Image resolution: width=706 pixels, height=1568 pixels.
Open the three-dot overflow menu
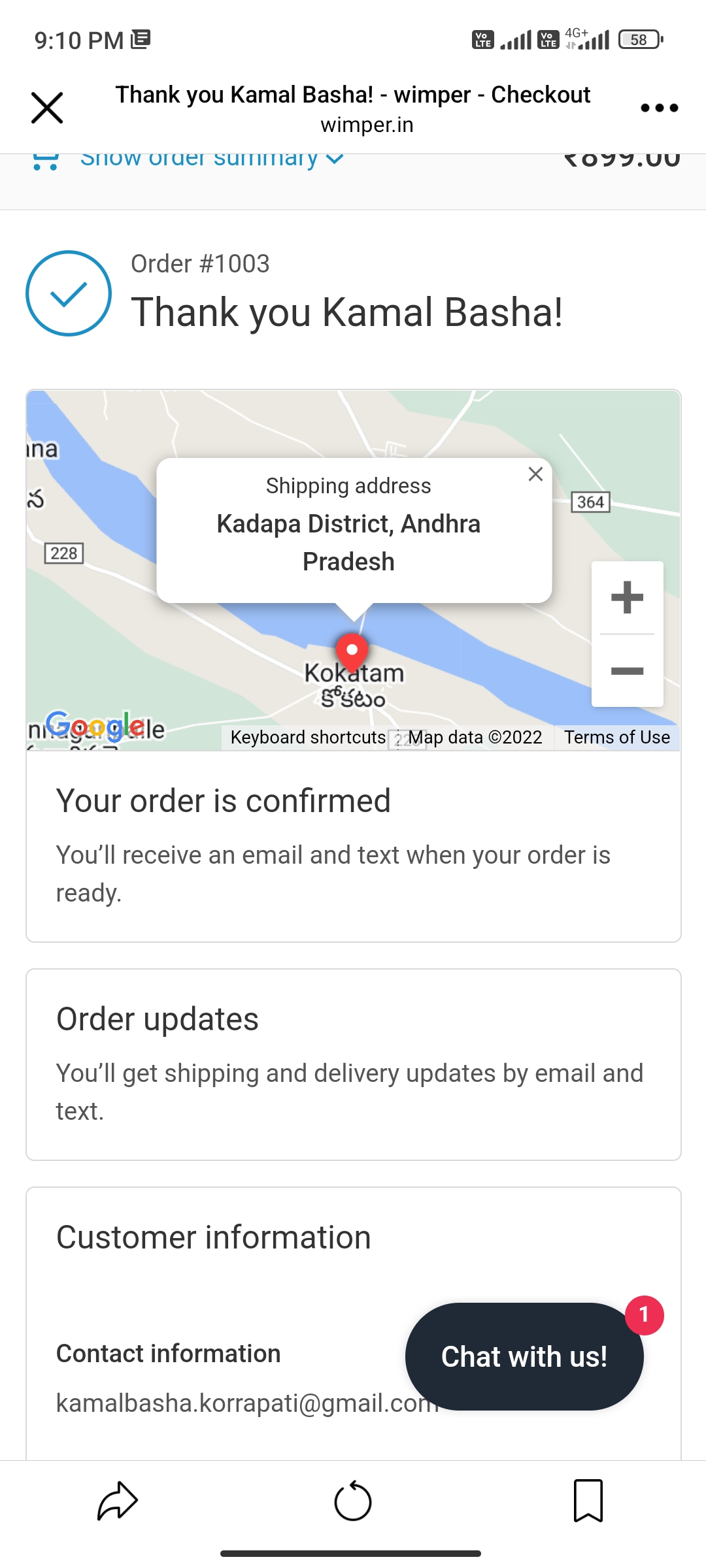click(x=659, y=108)
